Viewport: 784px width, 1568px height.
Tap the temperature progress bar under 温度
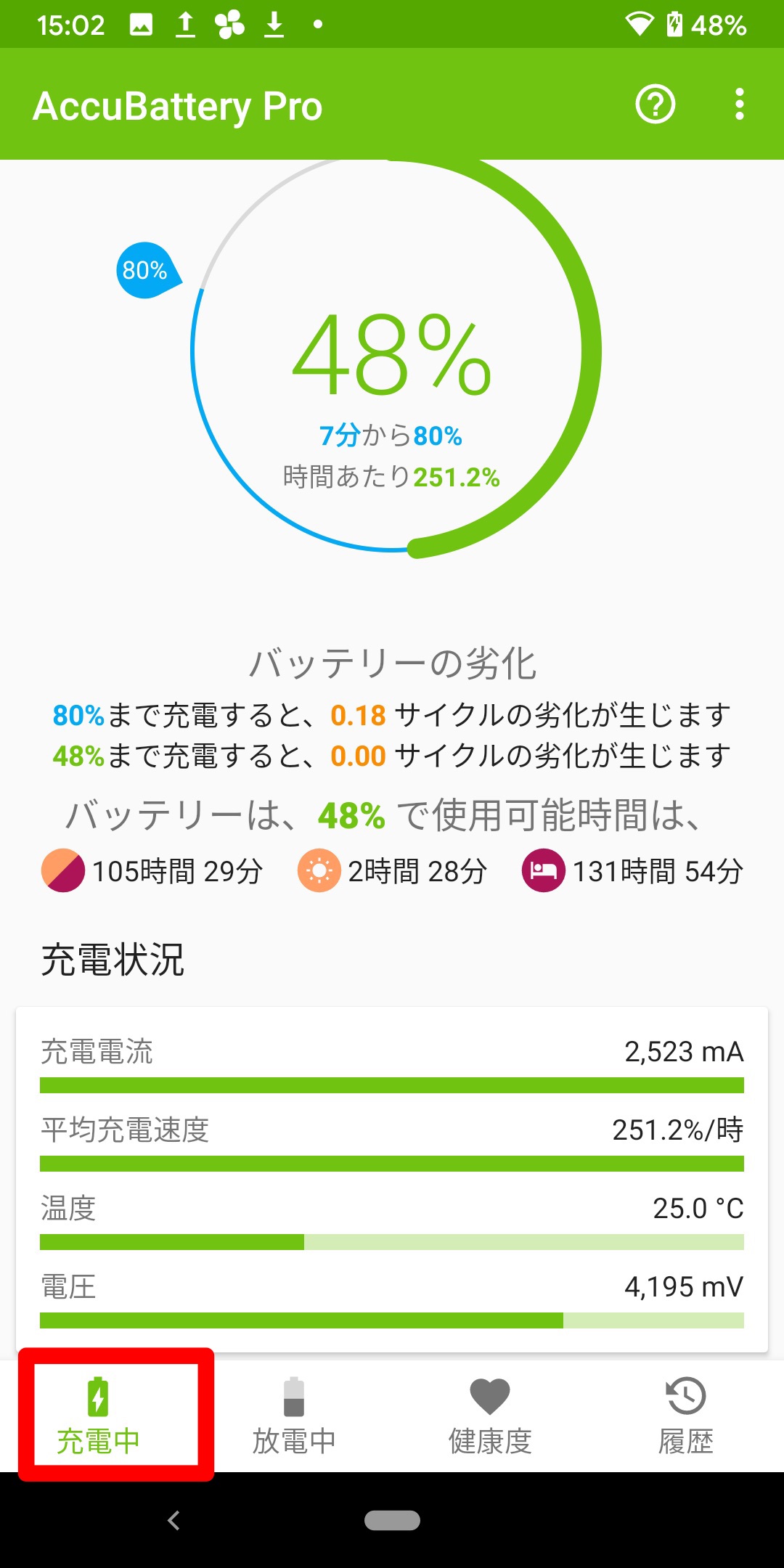click(392, 1238)
